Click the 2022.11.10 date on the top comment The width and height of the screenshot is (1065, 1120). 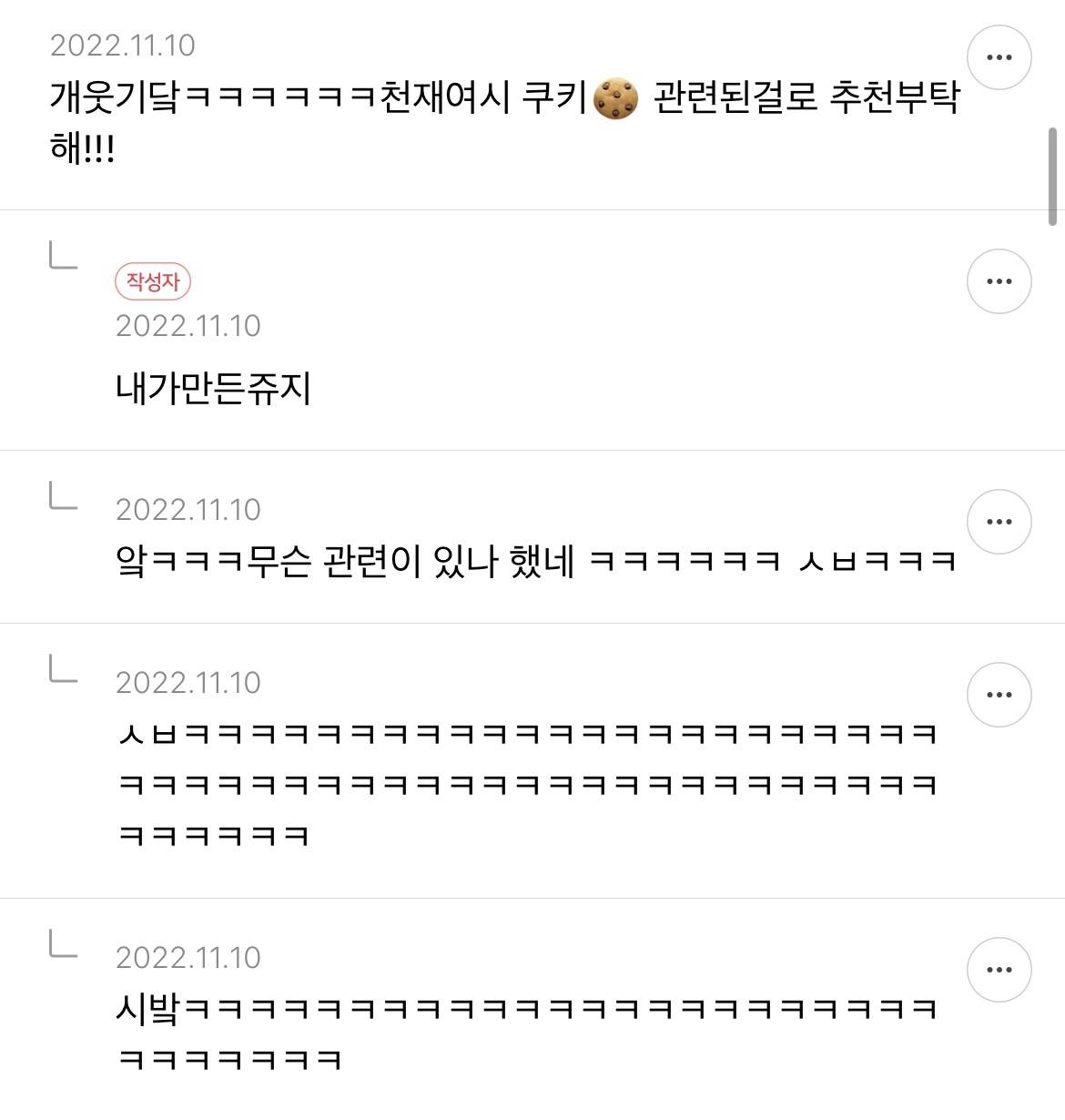click(x=126, y=43)
